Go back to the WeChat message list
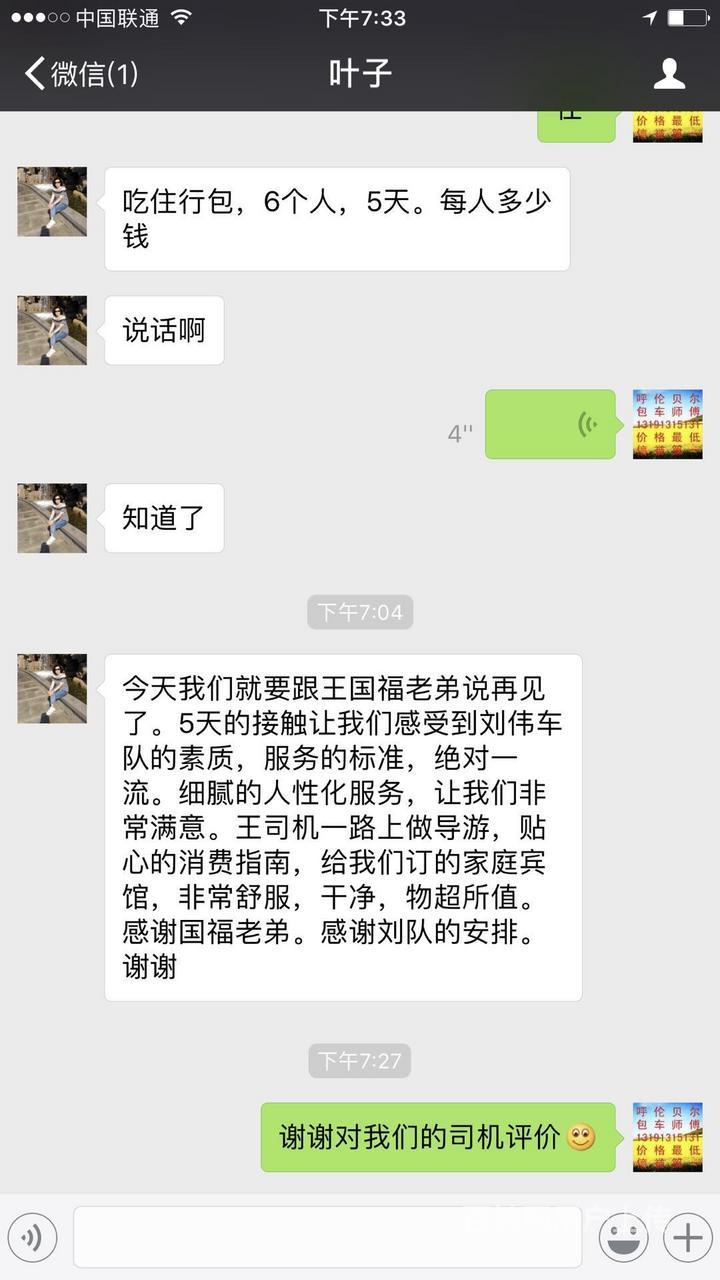720x1280 pixels. point(81,73)
